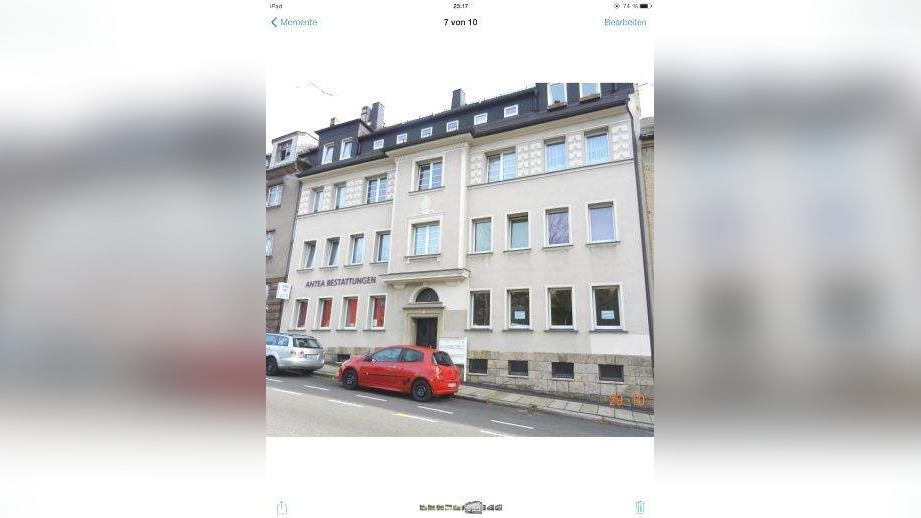Viewport: 921px width, 518px height.
Task: Tap the thumbnail scrubber strip
Action: tap(460, 507)
